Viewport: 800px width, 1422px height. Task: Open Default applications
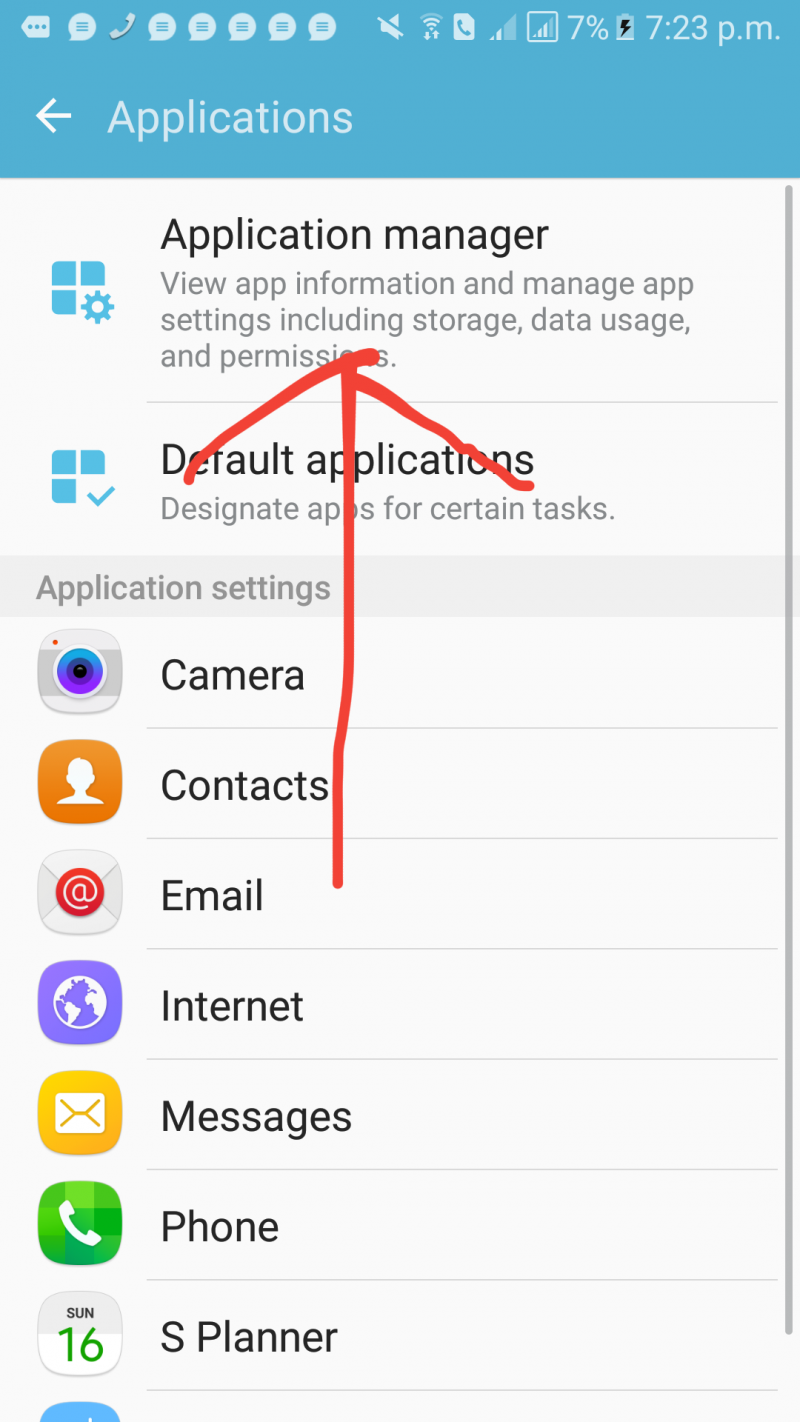click(400, 480)
